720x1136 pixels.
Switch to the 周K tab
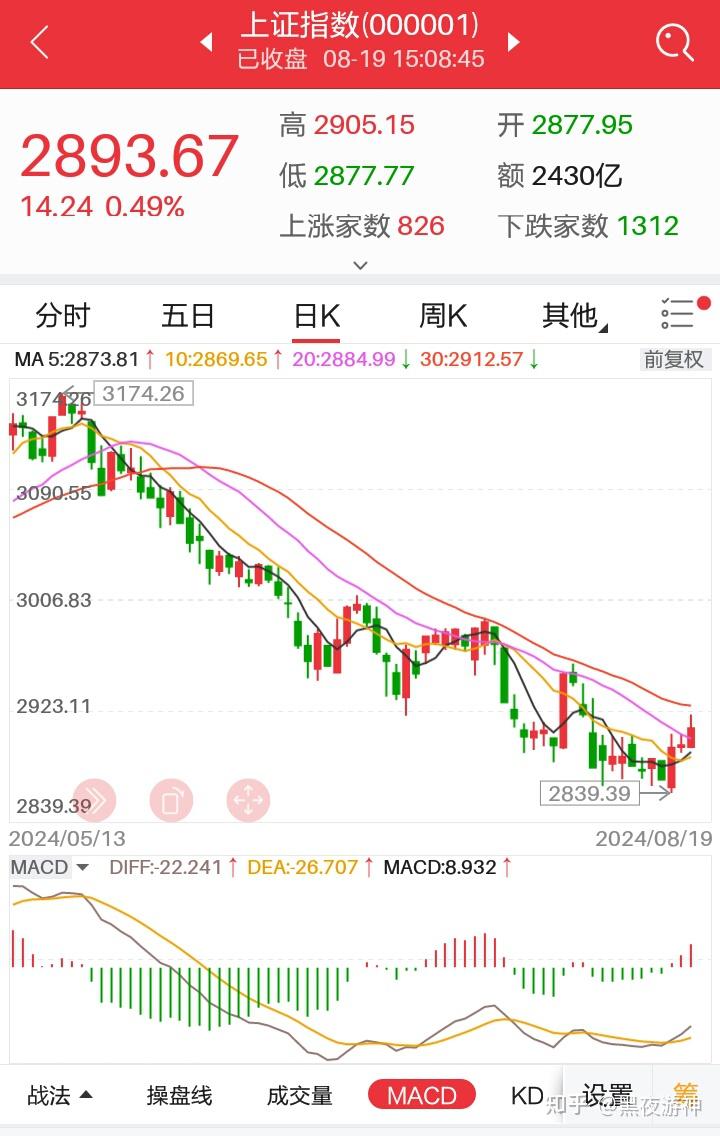[x=442, y=315]
